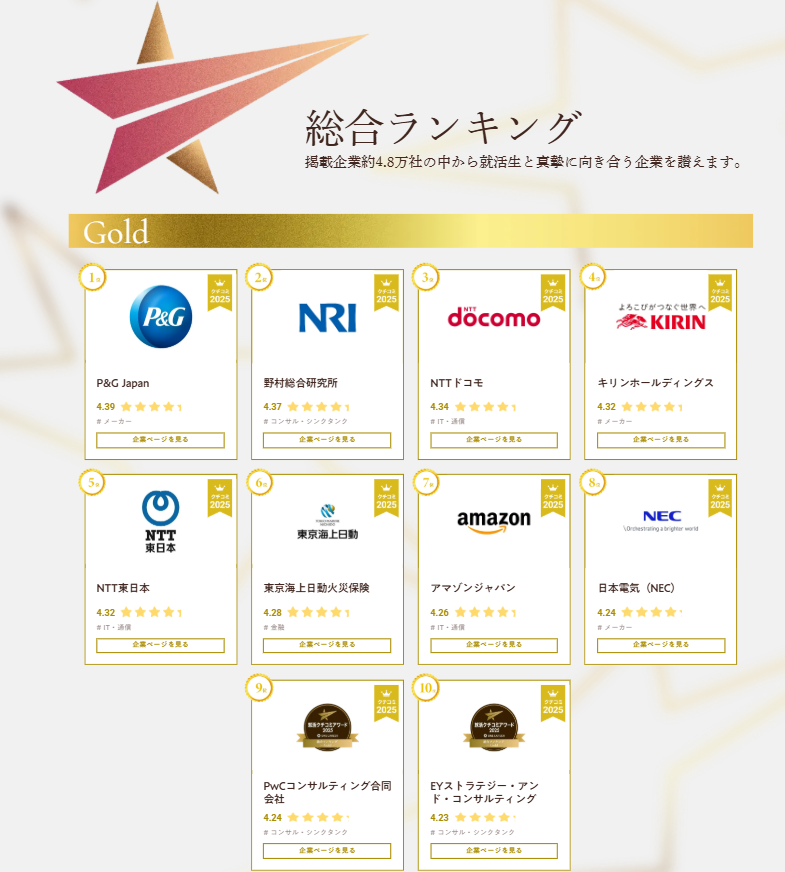785x872 pixels.
Task: Tap 企業ページを見る under 日本電気（NEC）
Action: pyautogui.click(x=661, y=645)
